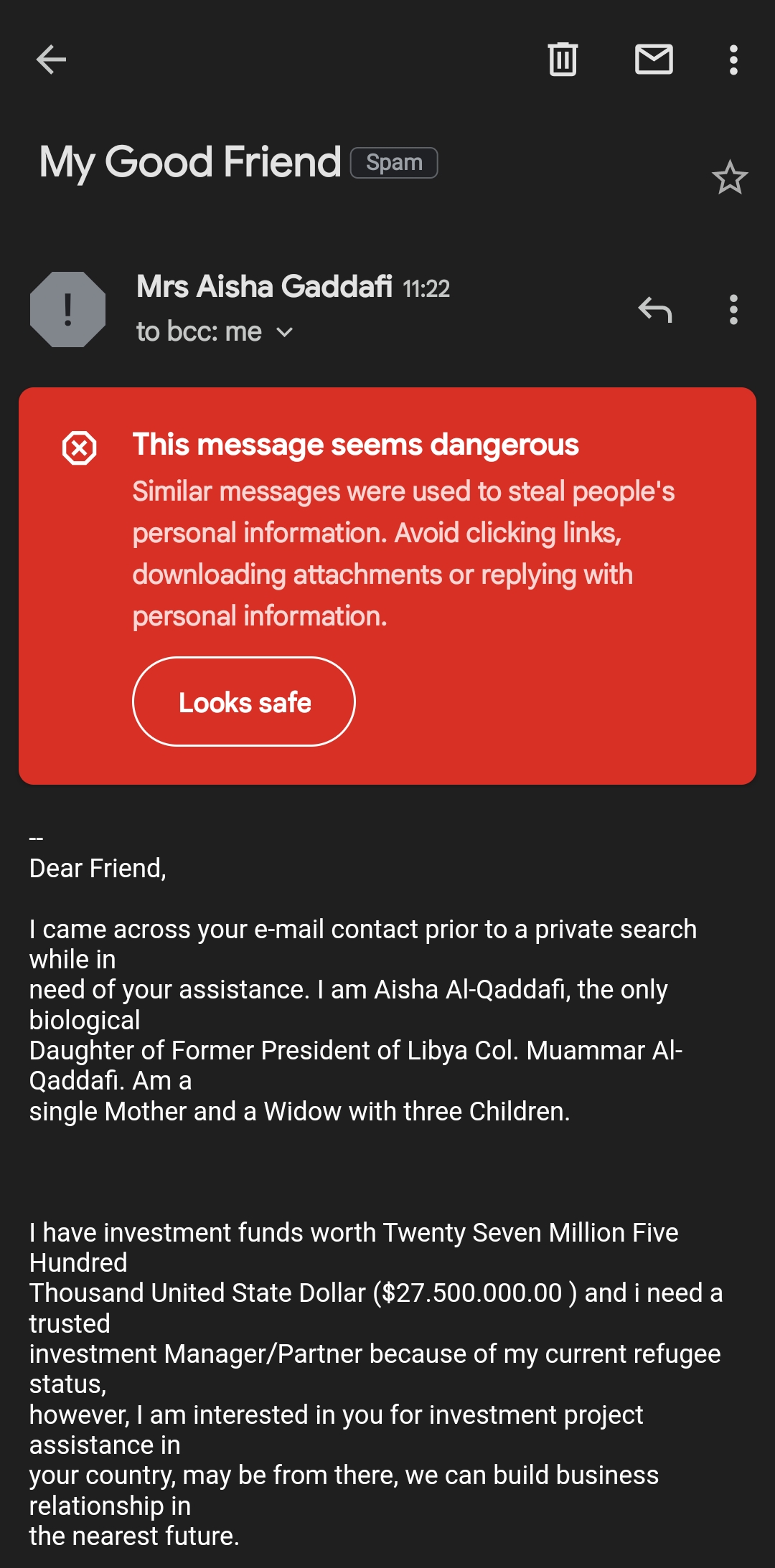Screen dimensions: 775x1568
Task: Open the sender's warning avatar
Action: pos(67,309)
